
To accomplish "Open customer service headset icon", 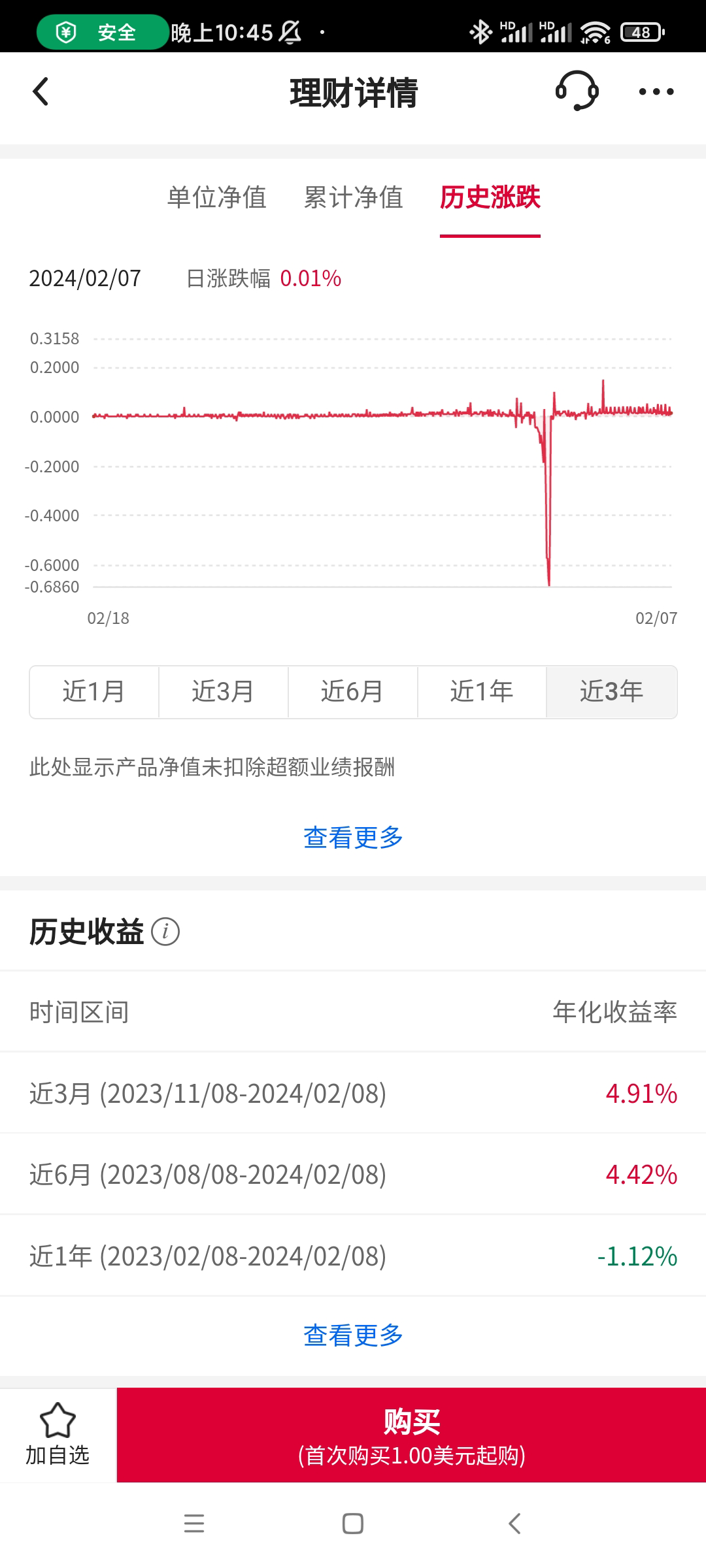I will click(x=577, y=91).
